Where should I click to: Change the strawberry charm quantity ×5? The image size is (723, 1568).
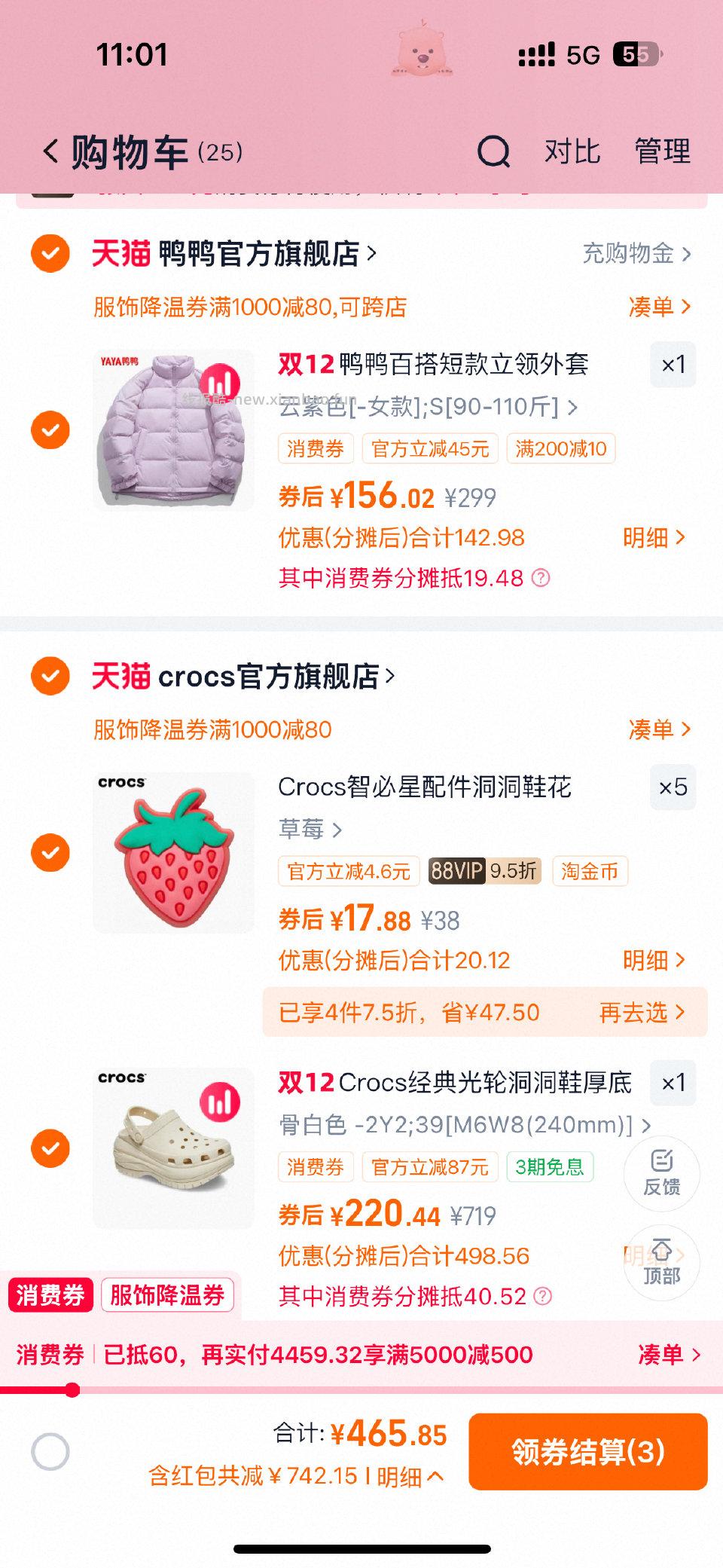pos(673,787)
